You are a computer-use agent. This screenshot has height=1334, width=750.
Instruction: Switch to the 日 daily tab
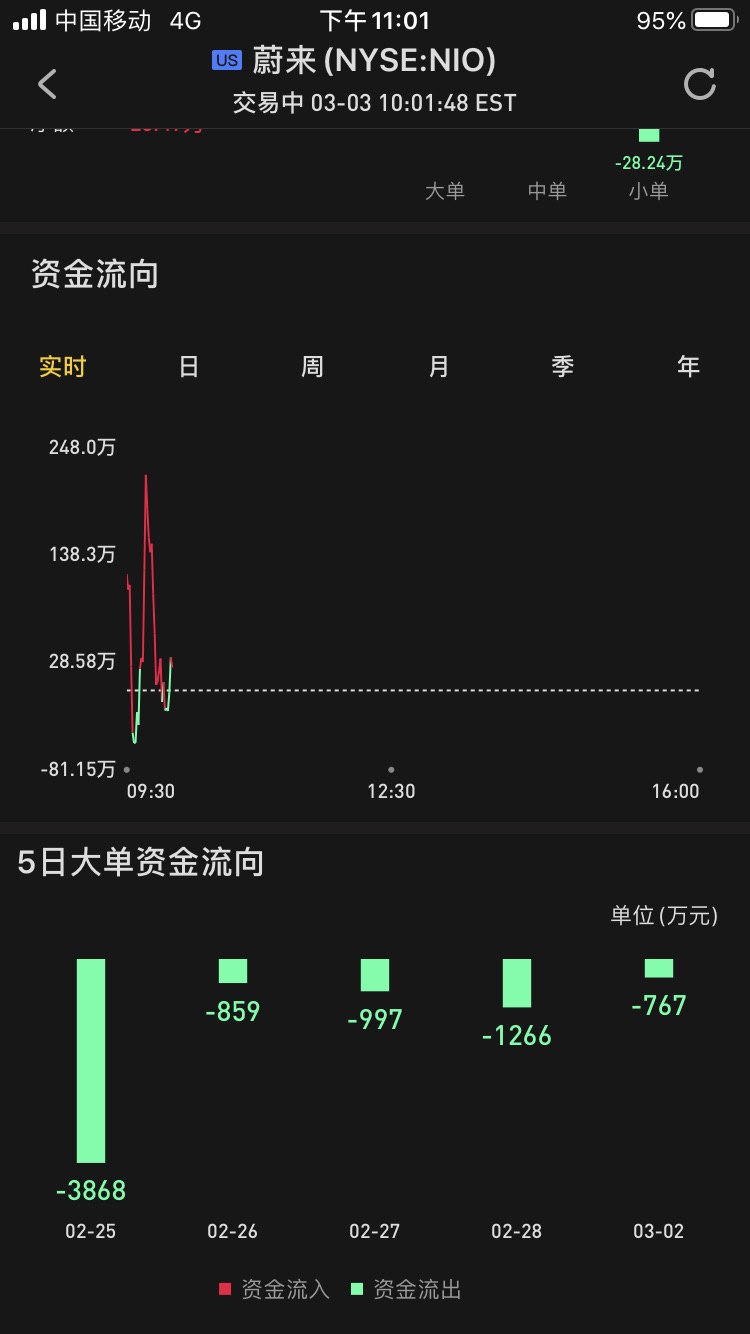click(x=189, y=367)
